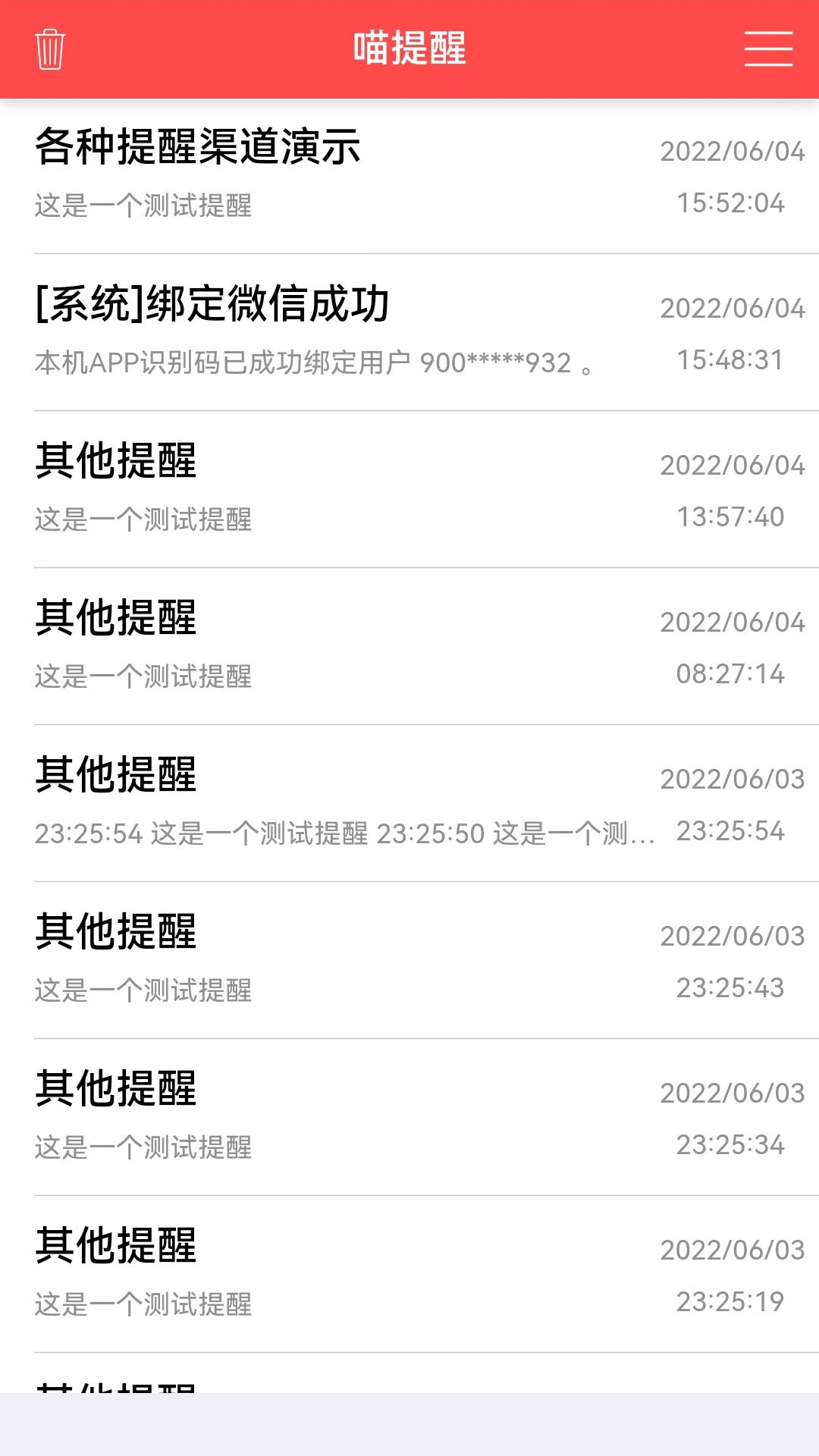Open 其他提醒 from 13:57:40
Screen dimensions: 819x1456
[409, 490]
